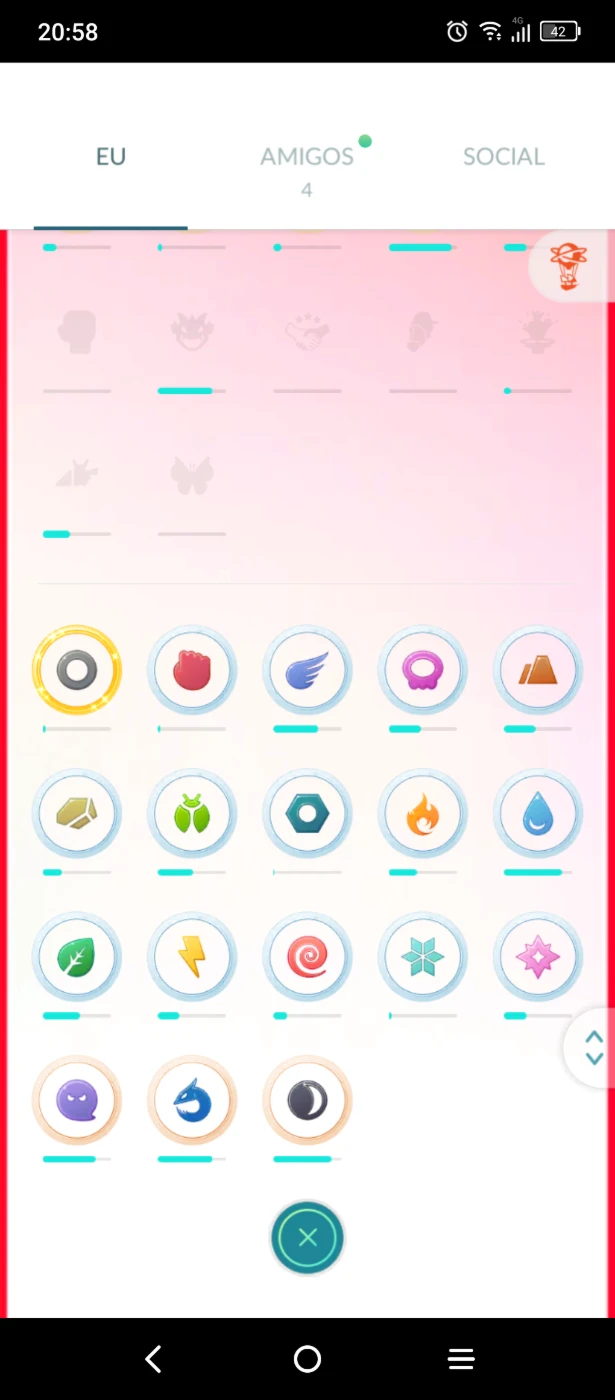
Task: Open the Grass-type leaf medal
Action: click(x=77, y=958)
